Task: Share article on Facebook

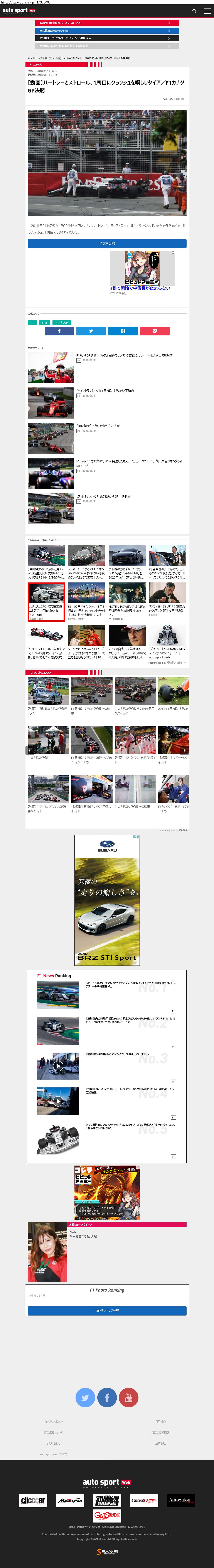Action: coord(59,331)
